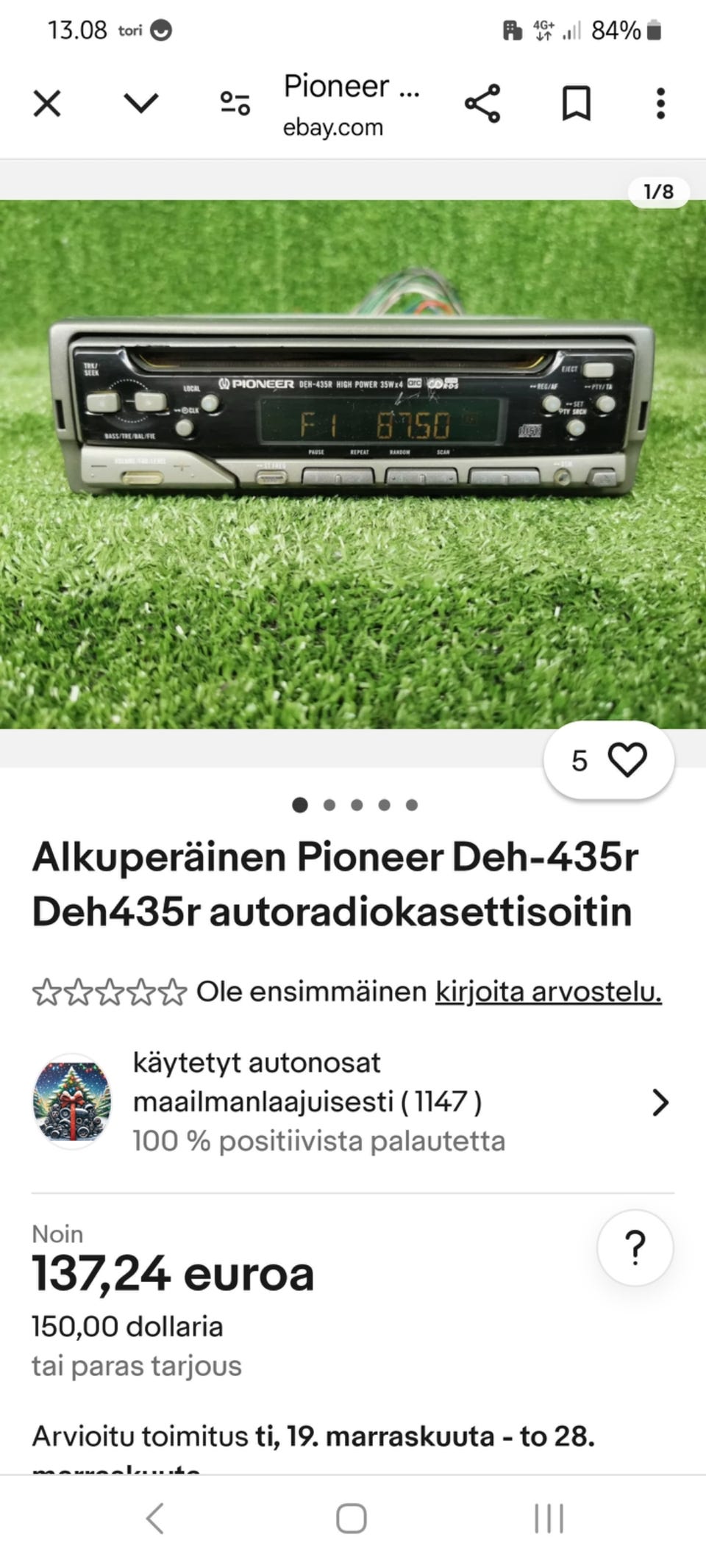The image size is (706, 1568).
Task: Select the second carousel dot indicator
Action: [x=329, y=805]
